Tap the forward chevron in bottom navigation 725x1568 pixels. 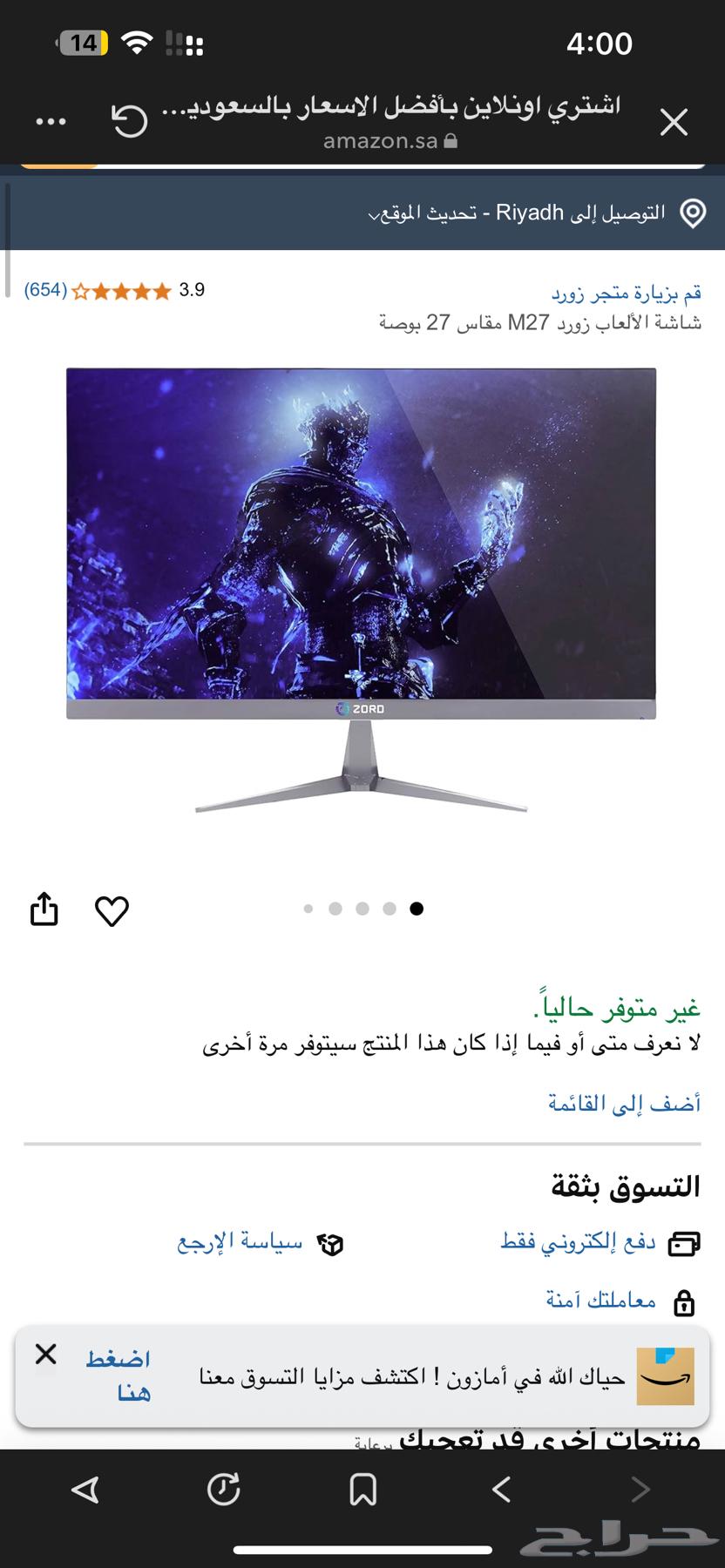point(641,1490)
